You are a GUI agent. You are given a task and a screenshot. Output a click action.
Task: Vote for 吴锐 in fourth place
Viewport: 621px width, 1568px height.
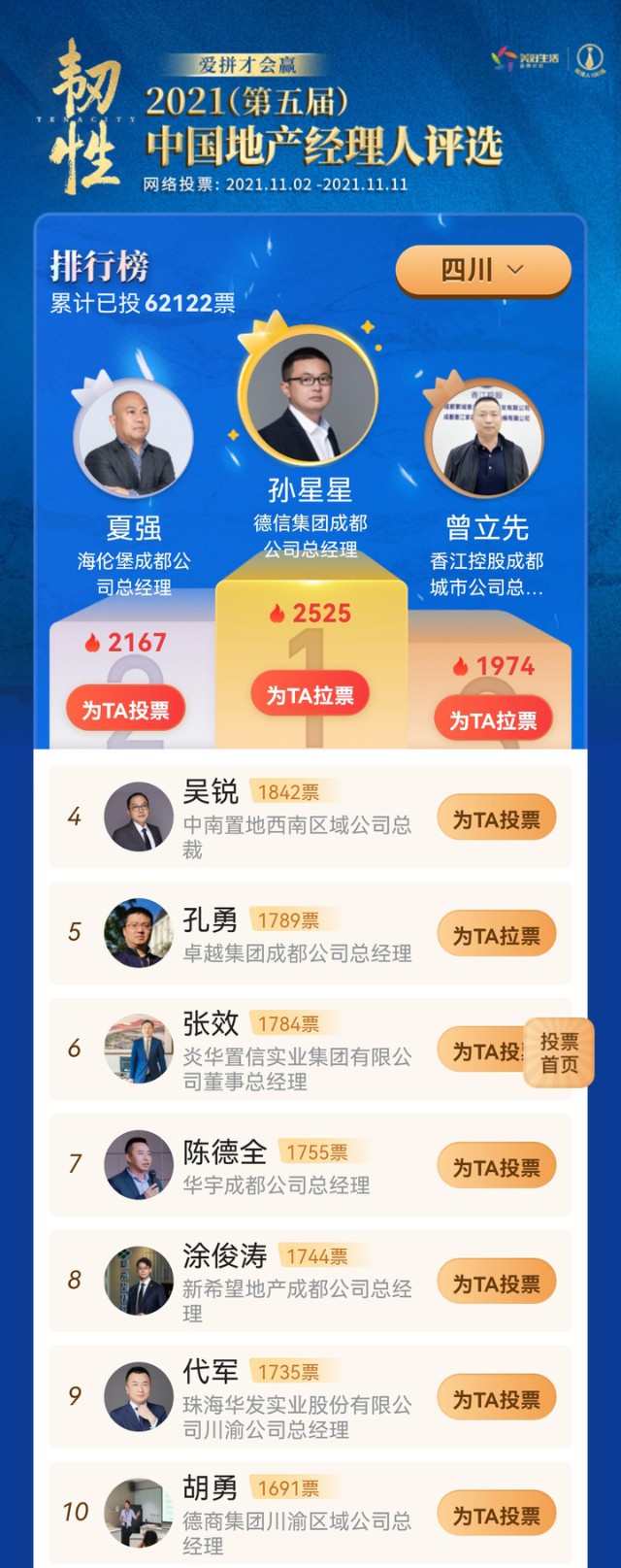coord(496,819)
